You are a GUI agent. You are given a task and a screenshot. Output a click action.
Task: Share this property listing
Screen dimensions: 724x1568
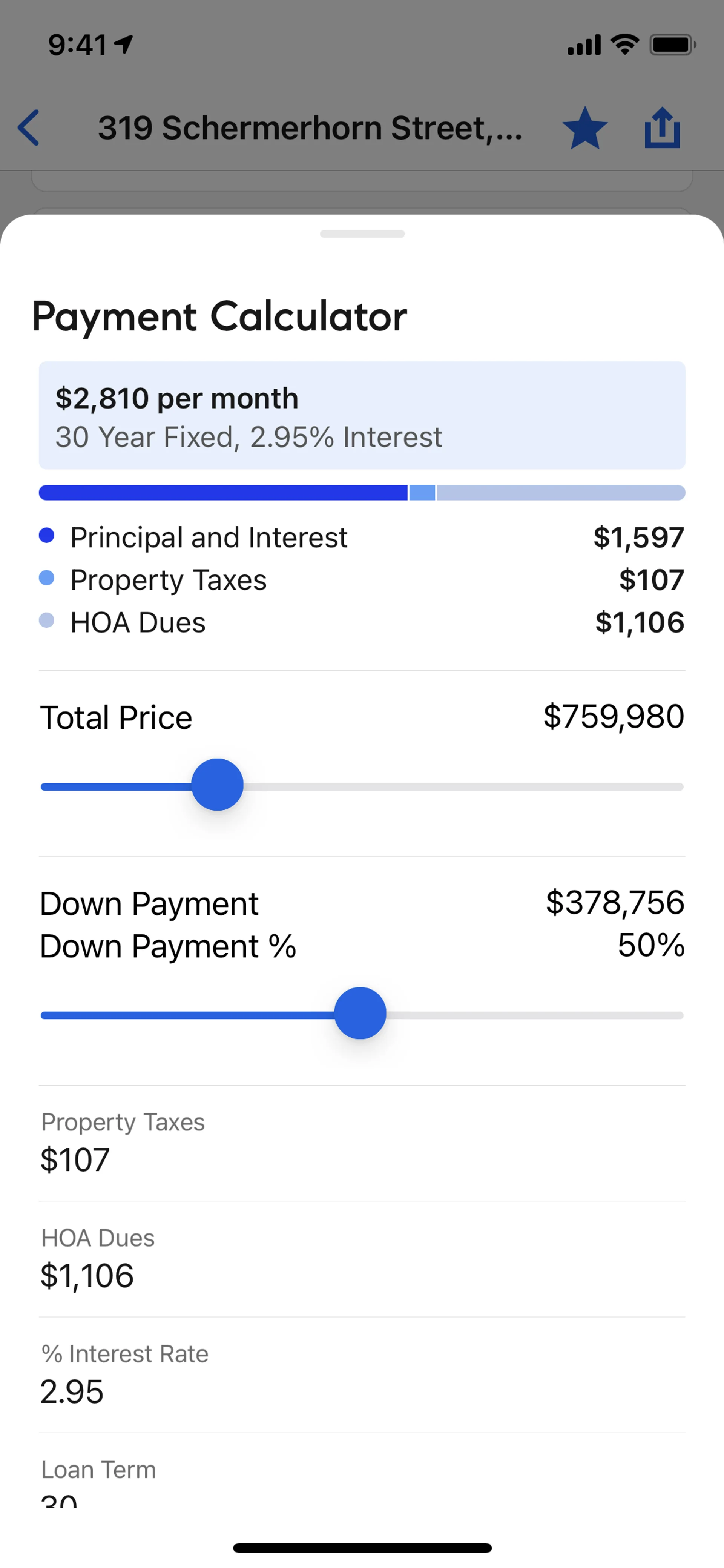662,128
